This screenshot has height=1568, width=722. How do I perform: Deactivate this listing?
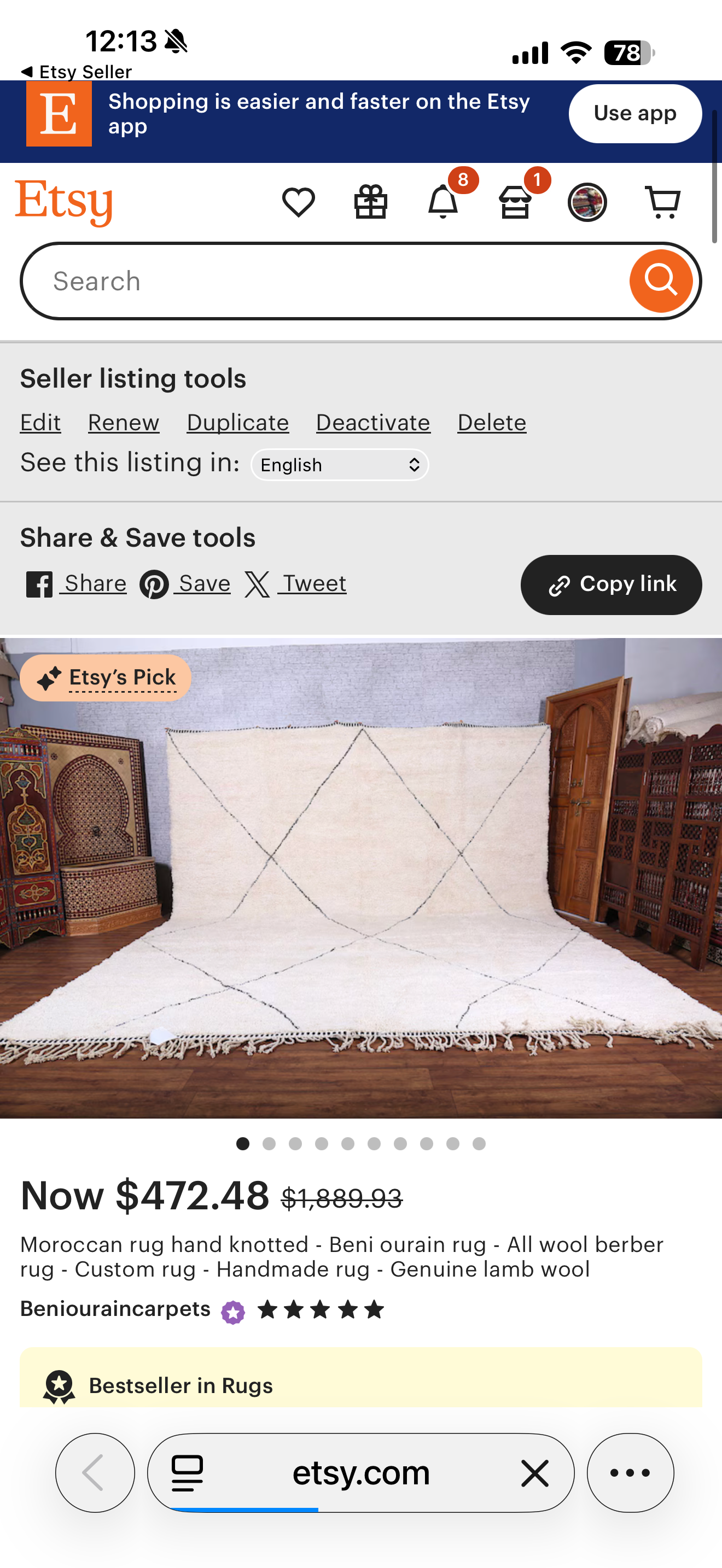[372, 423]
